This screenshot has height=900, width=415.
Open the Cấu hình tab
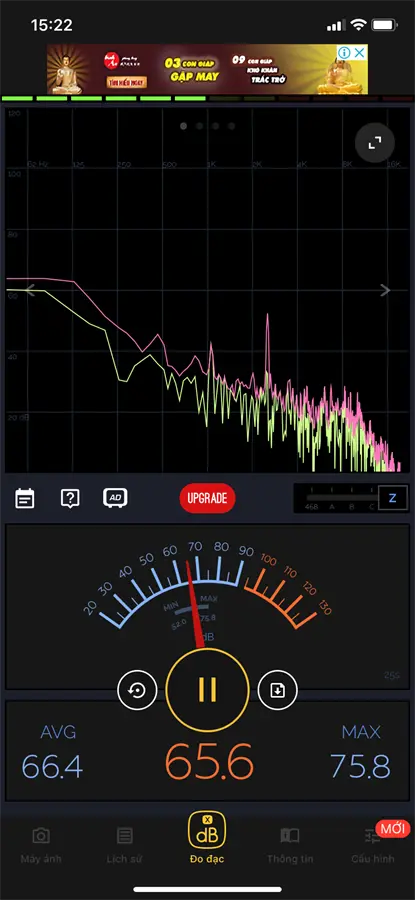click(x=373, y=845)
